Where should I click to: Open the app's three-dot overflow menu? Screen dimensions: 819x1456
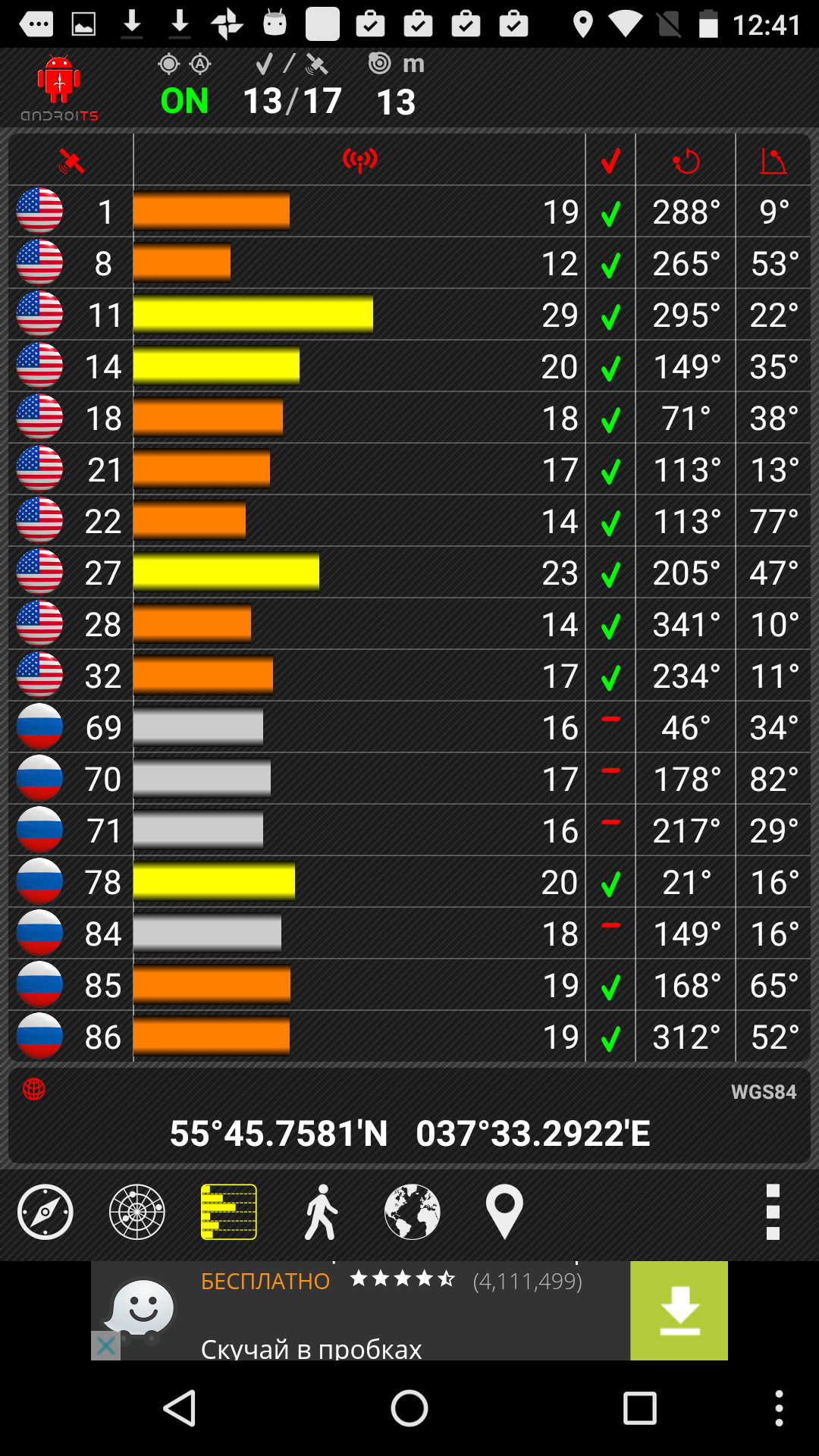click(x=773, y=1212)
